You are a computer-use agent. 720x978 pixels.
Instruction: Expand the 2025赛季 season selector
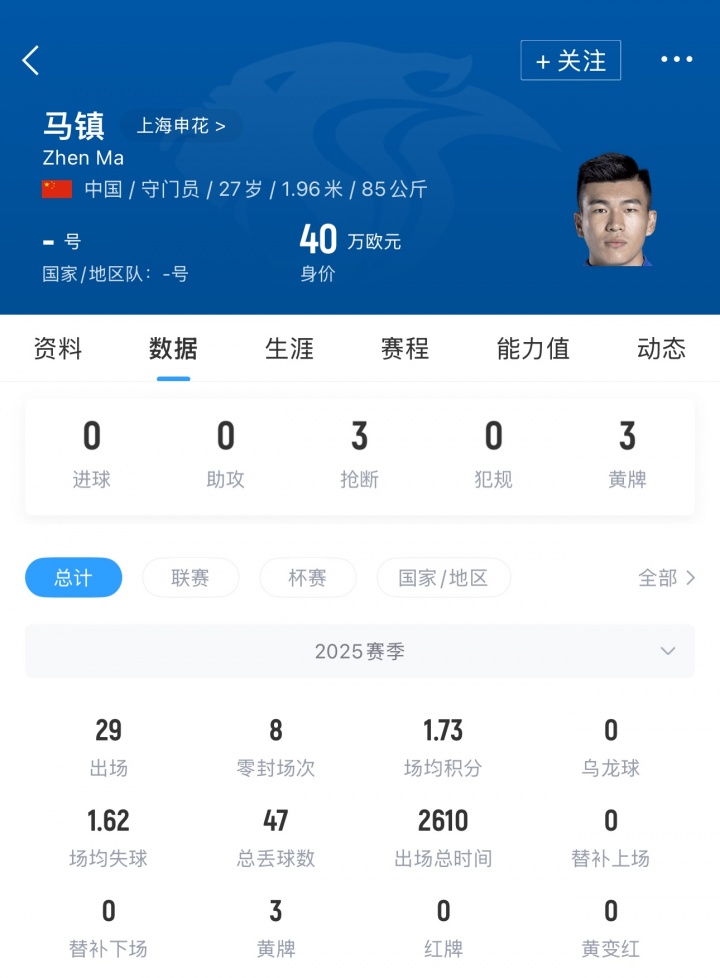pyautogui.click(x=359, y=651)
